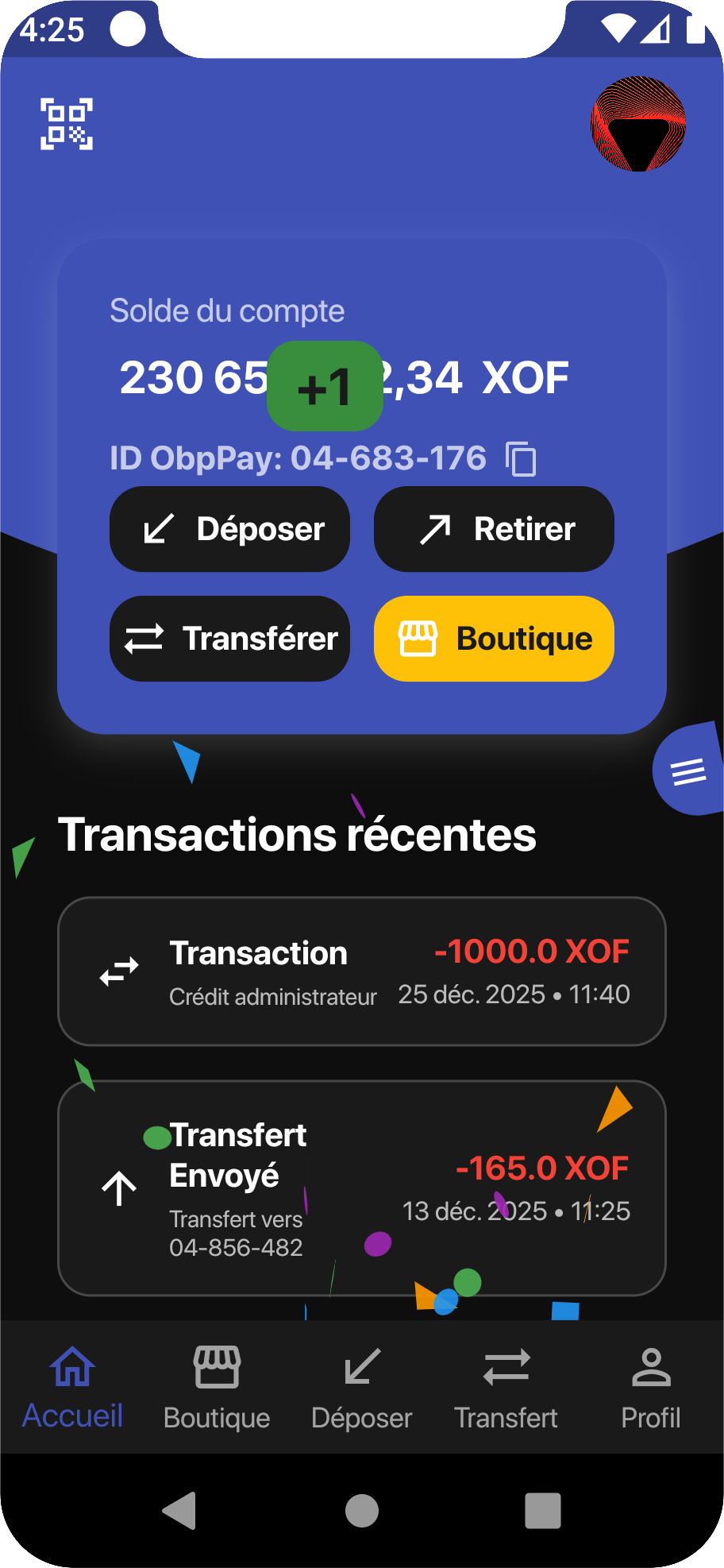724x1568 pixels.
Task: Open the yellow Boutique button
Action: pos(494,639)
